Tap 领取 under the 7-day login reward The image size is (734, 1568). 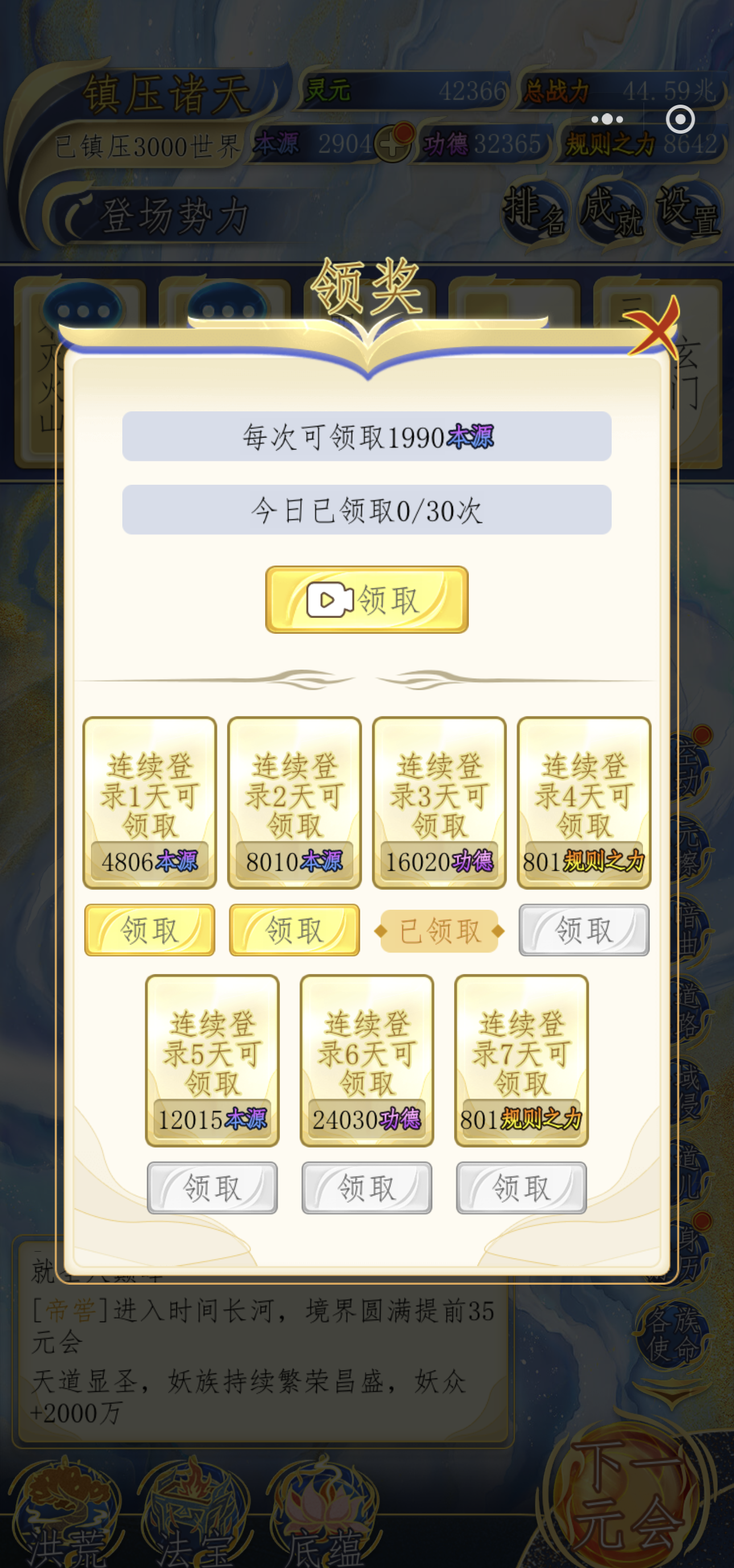pos(522,1187)
